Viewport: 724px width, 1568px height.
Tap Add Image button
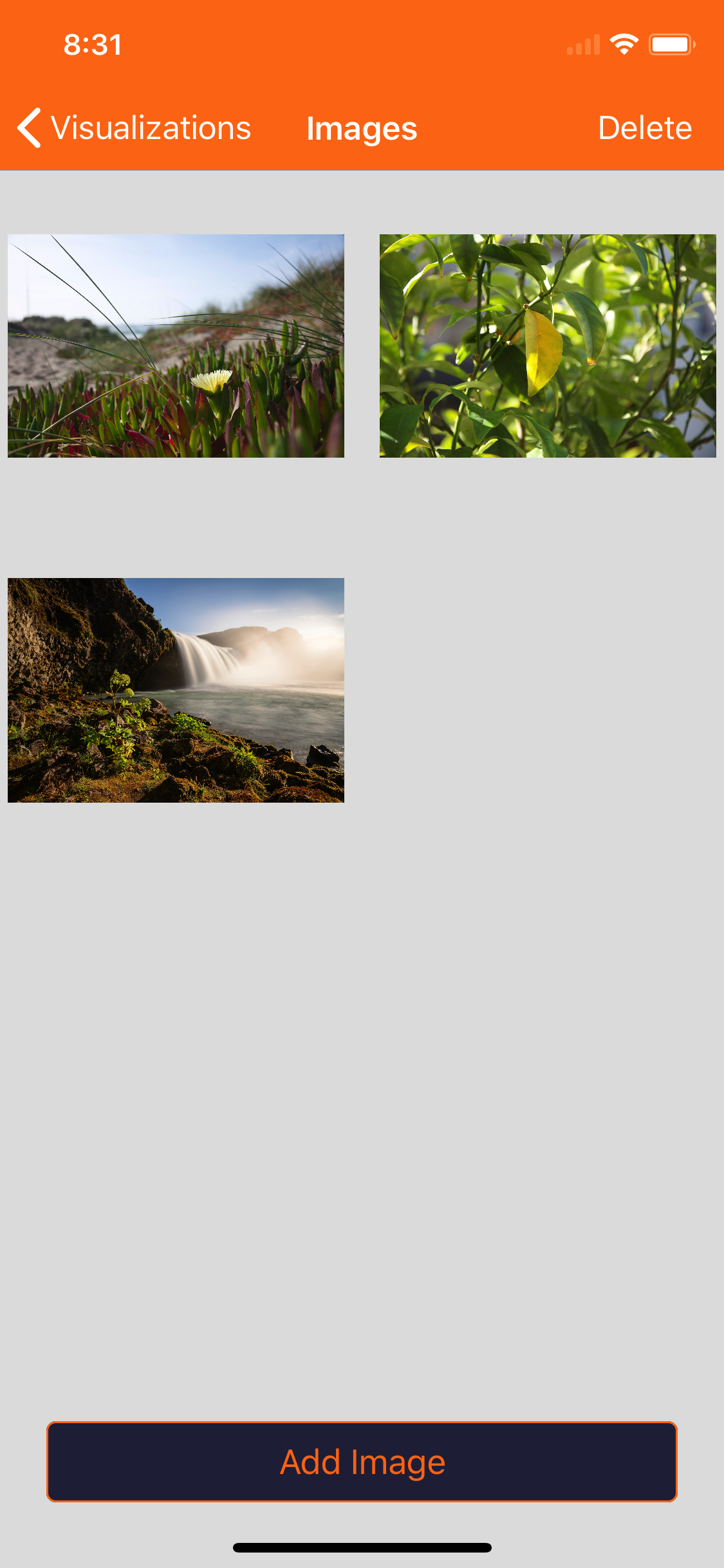(x=362, y=1462)
